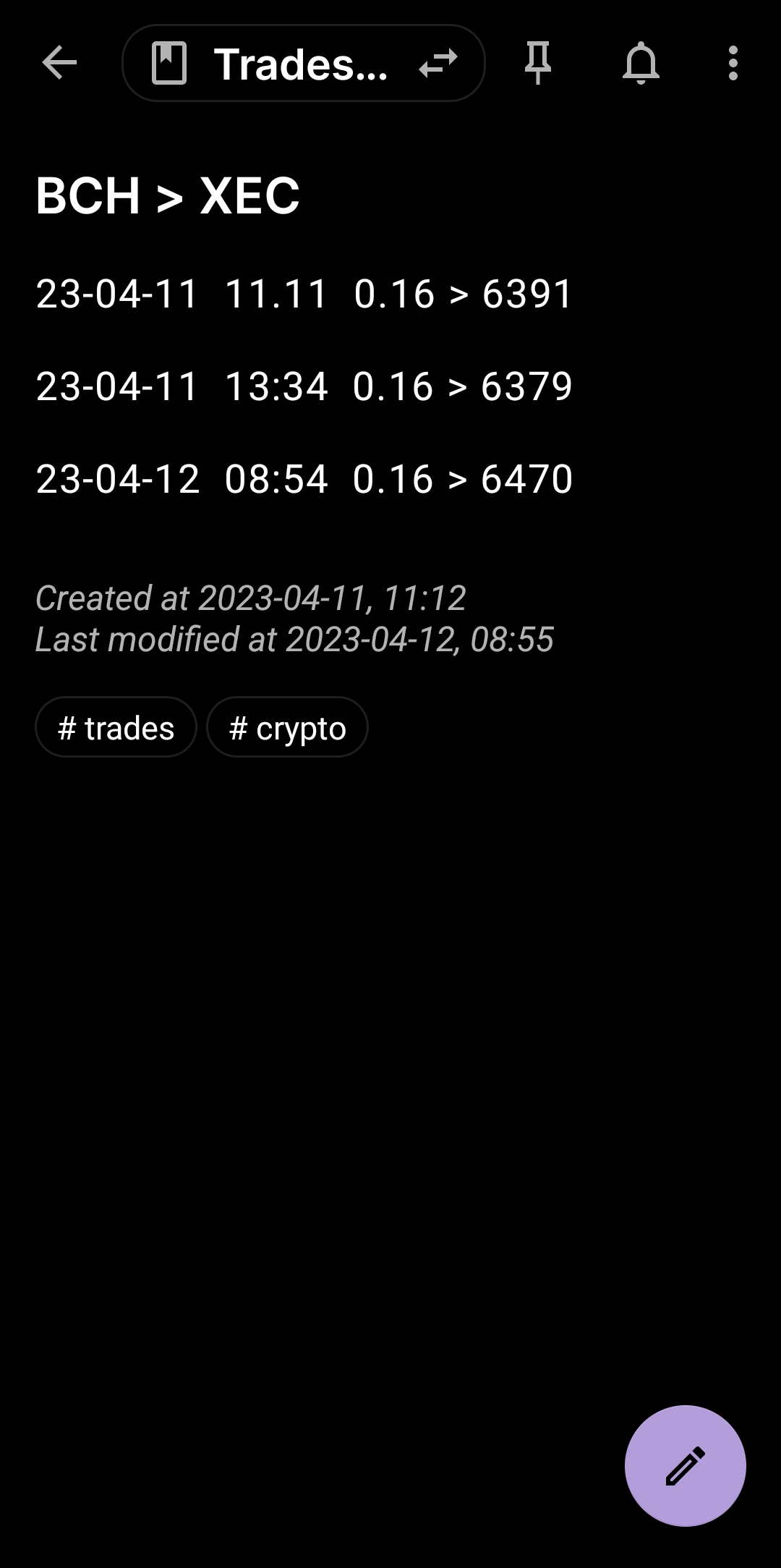
Task: Select the bookmark icon inside the title pill
Action: tap(168, 64)
